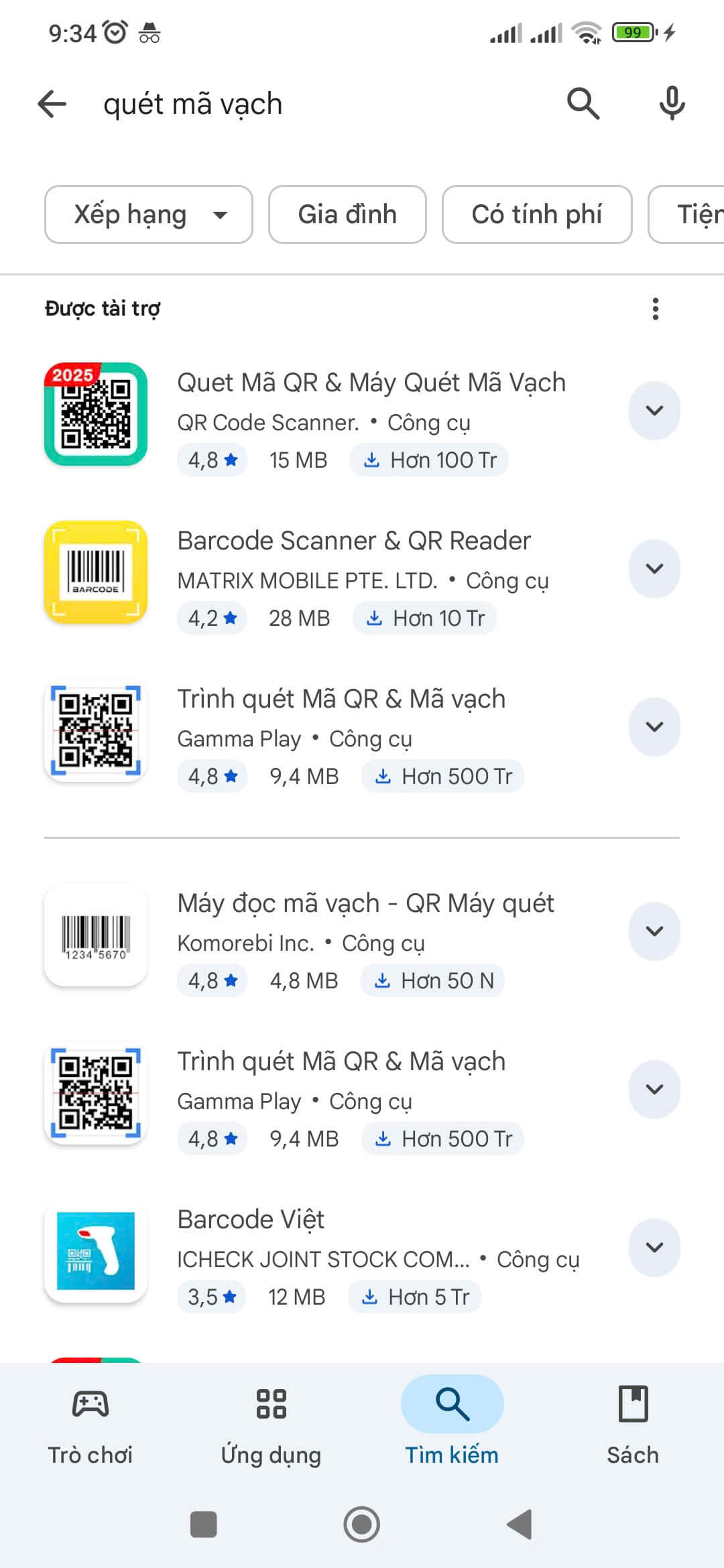724x1568 pixels.
Task: Apply the Có tính phí filter chip
Action: [537, 214]
